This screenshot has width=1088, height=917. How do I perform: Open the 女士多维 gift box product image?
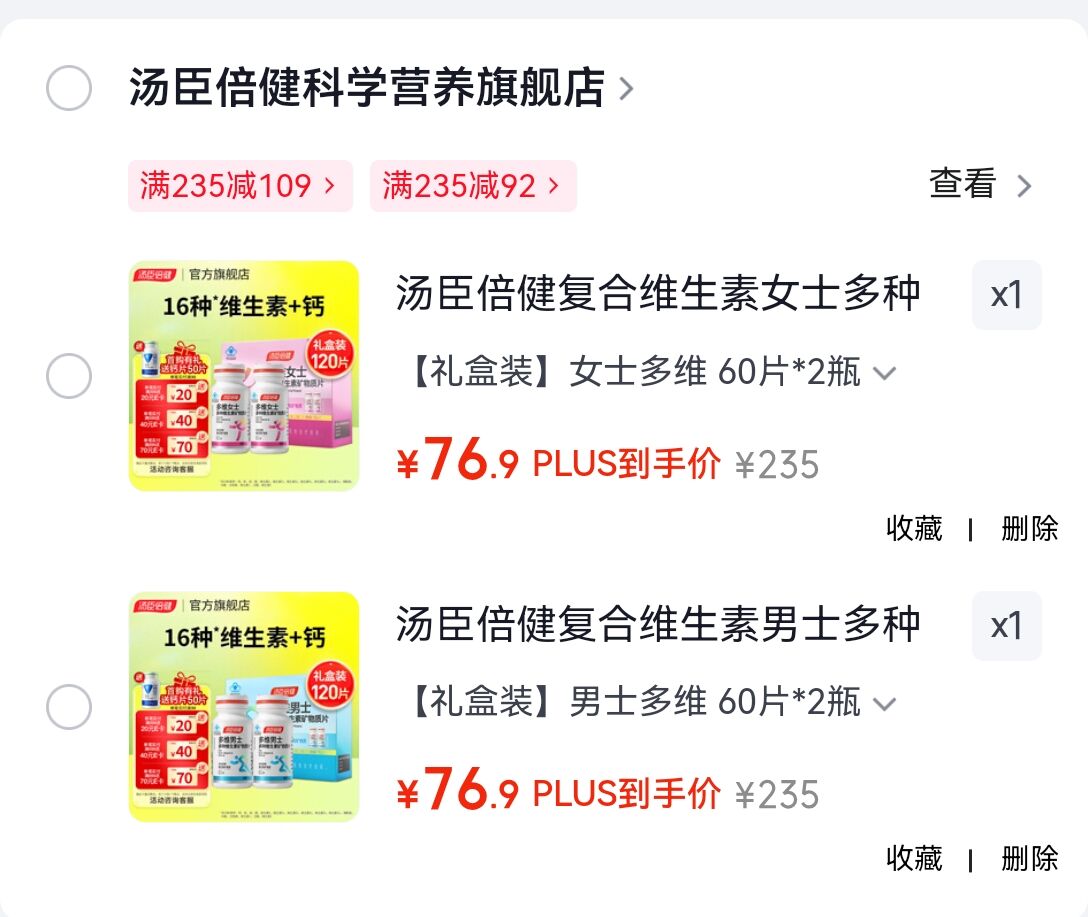(x=244, y=376)
